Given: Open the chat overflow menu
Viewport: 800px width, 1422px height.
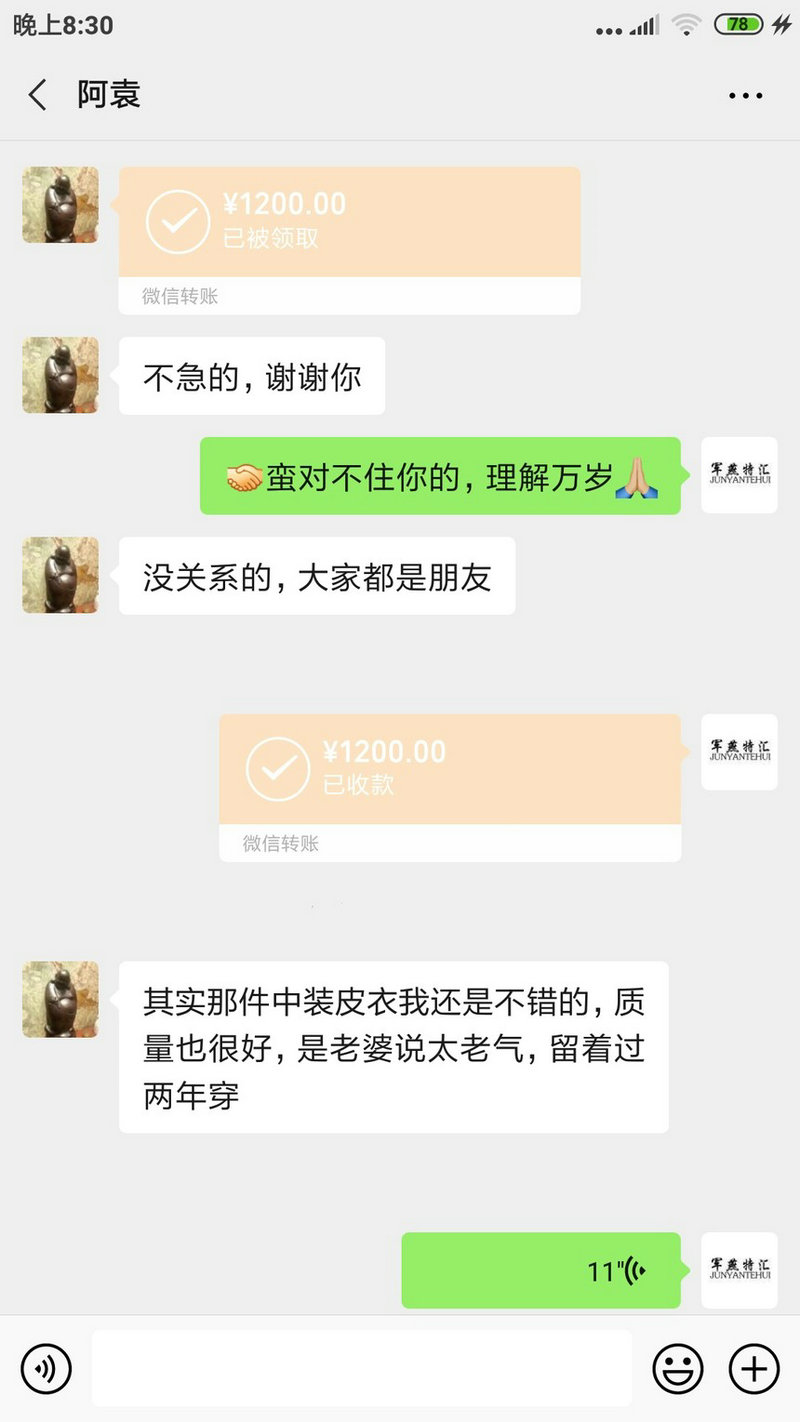Looking at the screenshot, I should coord(745,96).
